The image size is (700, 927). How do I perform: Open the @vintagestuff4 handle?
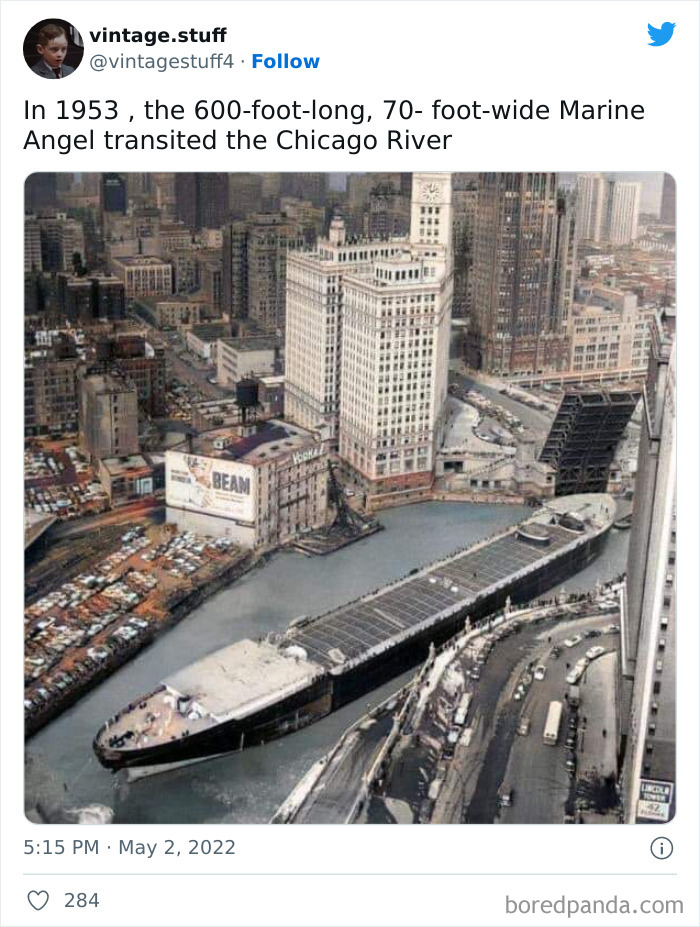161,61
